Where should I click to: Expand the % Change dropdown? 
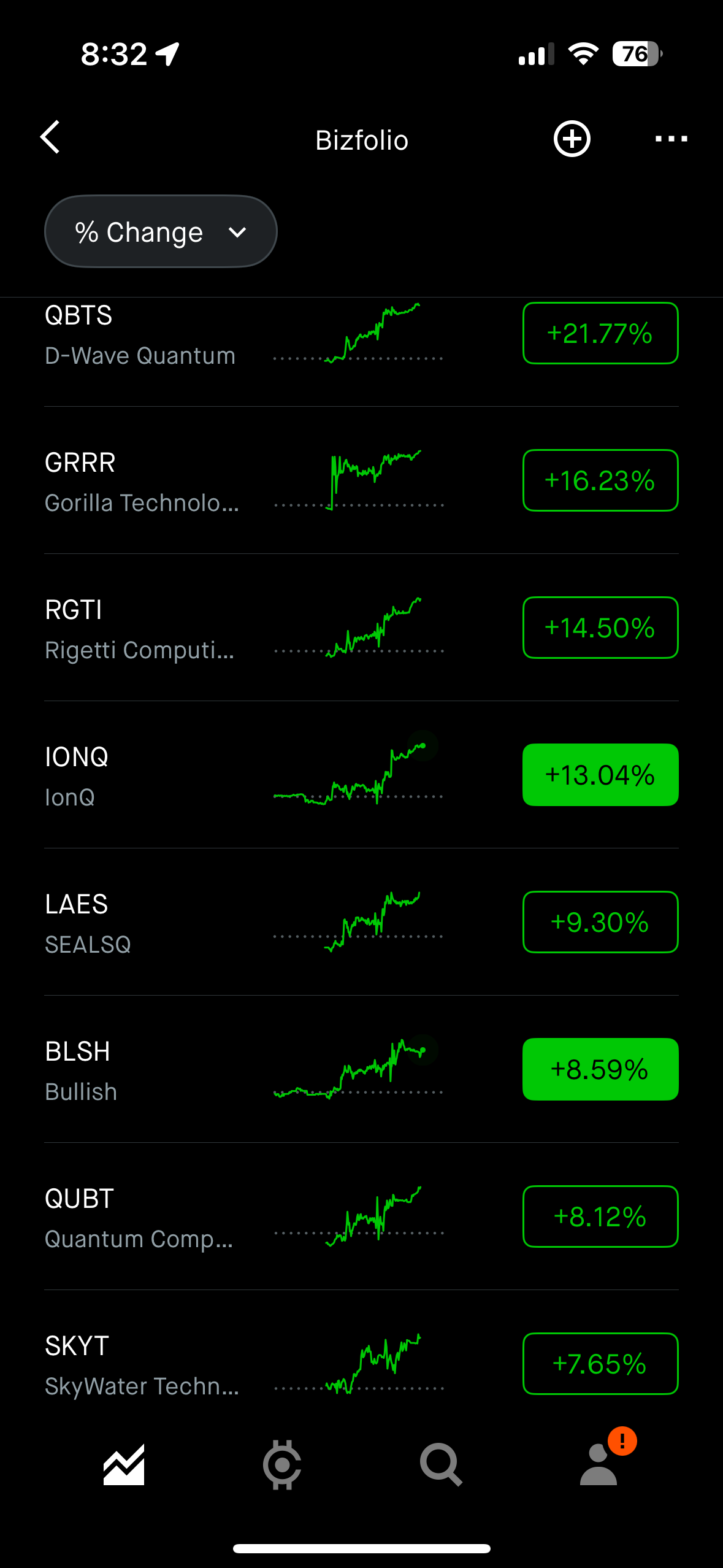tap(161, 232)
